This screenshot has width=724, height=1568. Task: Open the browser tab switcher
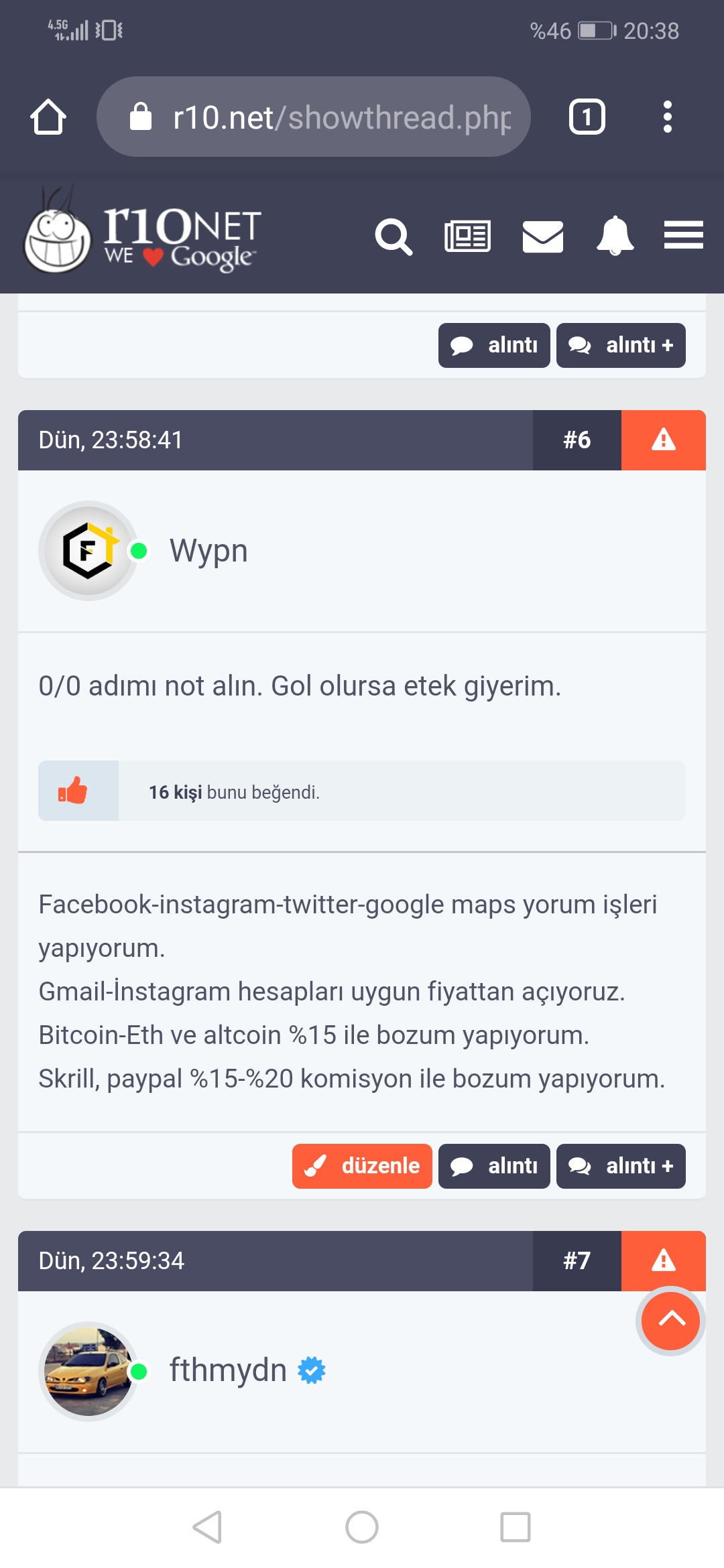click(587, 117)
